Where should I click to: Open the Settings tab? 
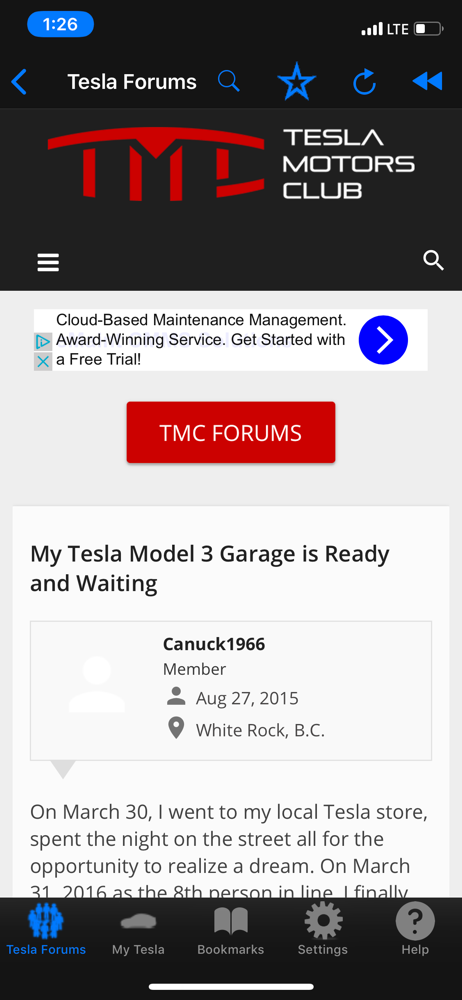(x=323, y=931)
